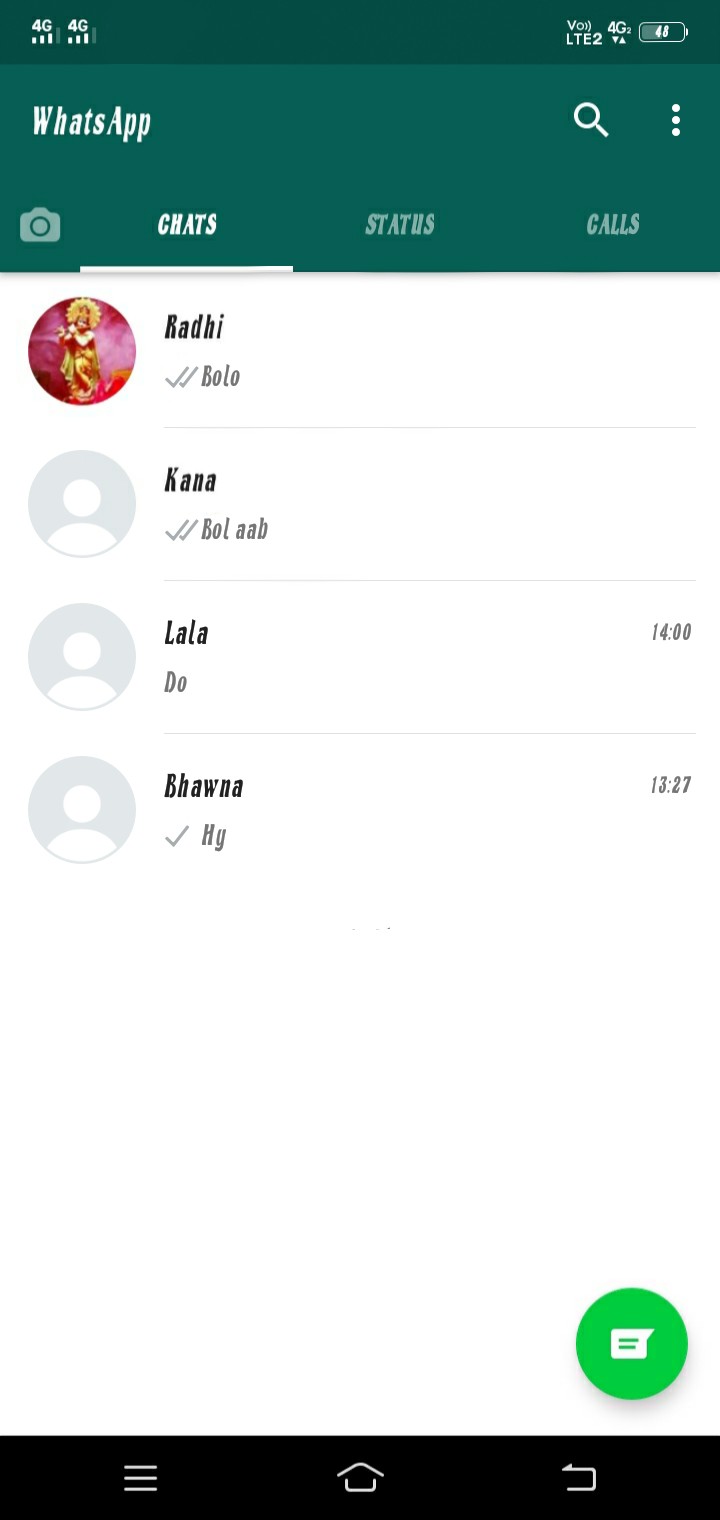Screen dimensions: 720x1520
Task: View Radhi's profile picture
Action: pos(82,351)
